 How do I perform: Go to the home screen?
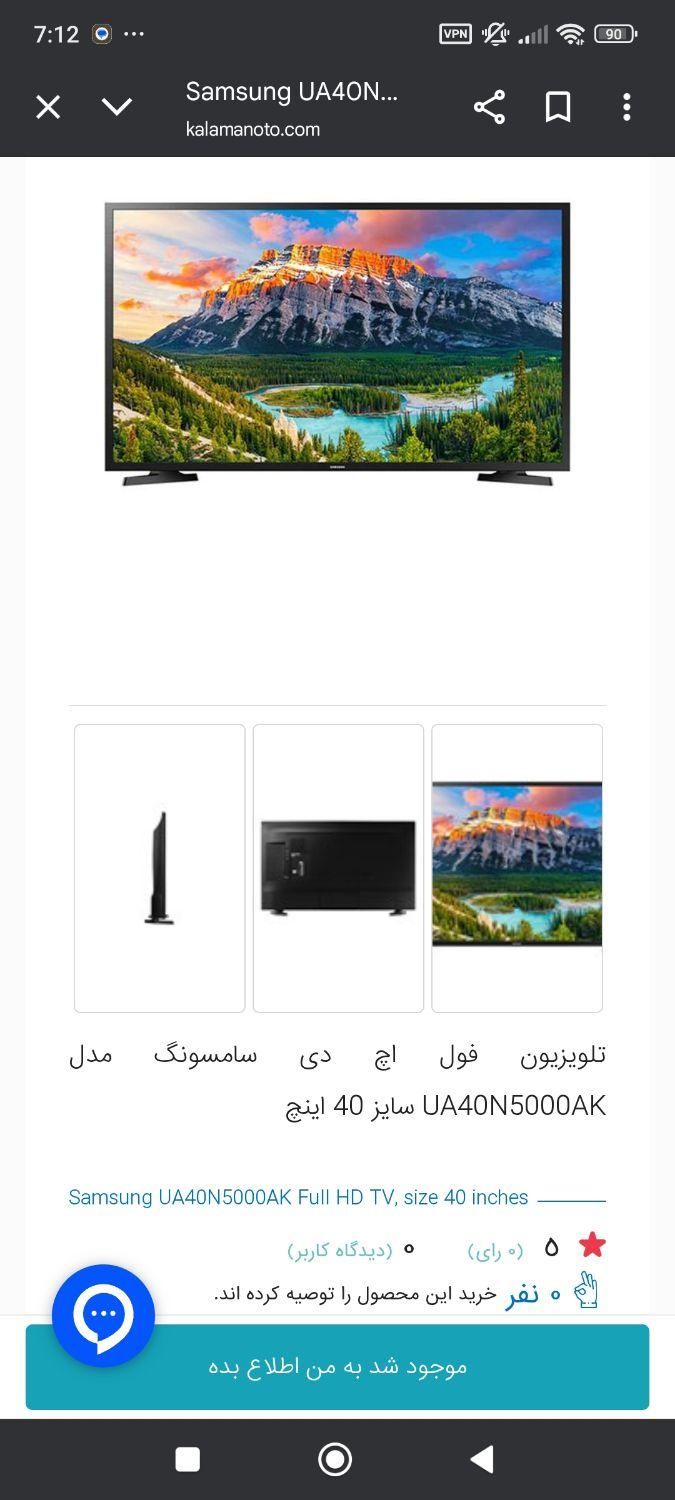pyautogui.click(x=335, y=1460)
